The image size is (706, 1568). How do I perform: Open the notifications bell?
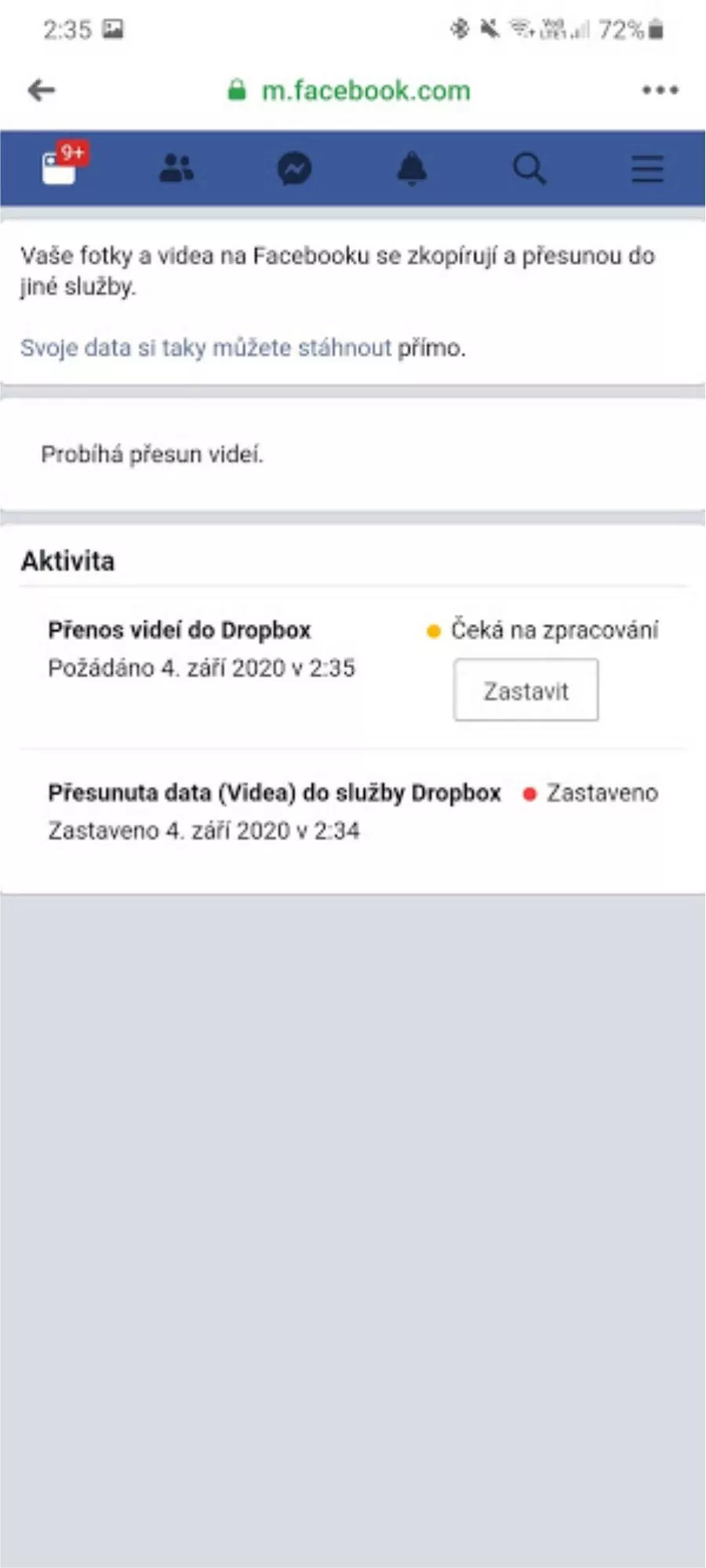pos(412,169)
